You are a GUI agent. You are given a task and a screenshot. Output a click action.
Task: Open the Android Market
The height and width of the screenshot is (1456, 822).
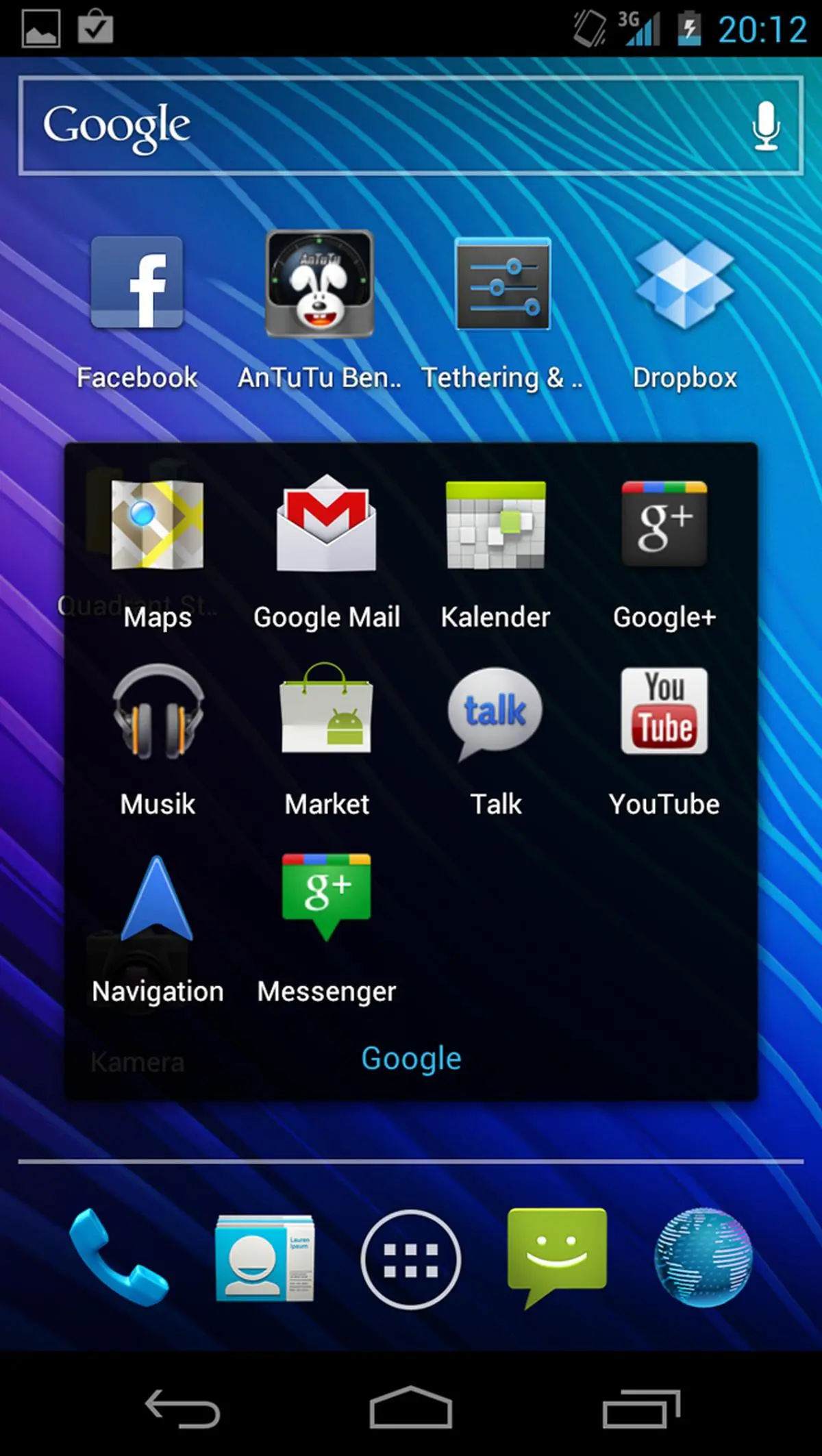coord(326,712)
